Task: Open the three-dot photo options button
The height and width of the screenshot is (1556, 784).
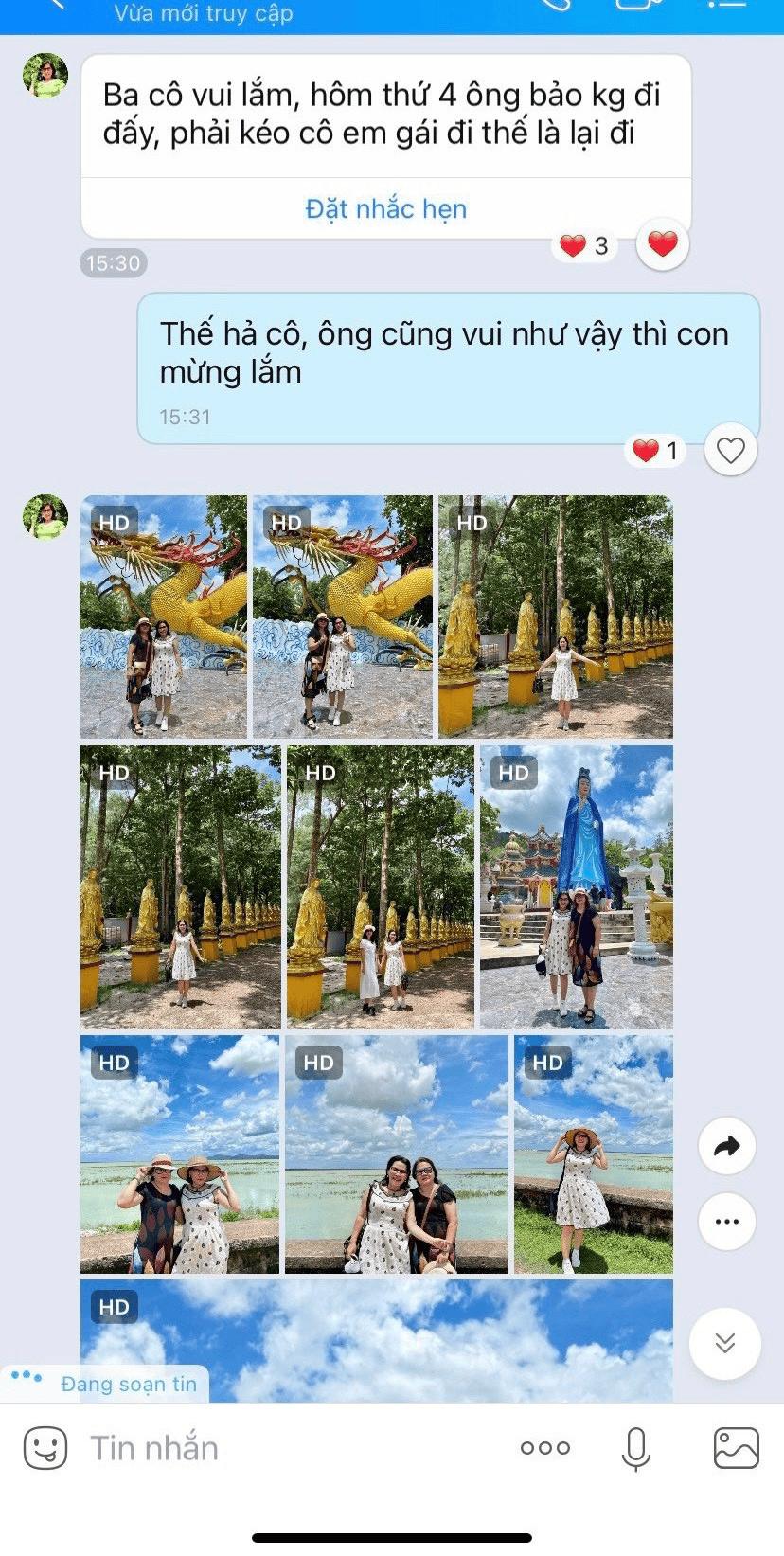Action: point(726,1221)
